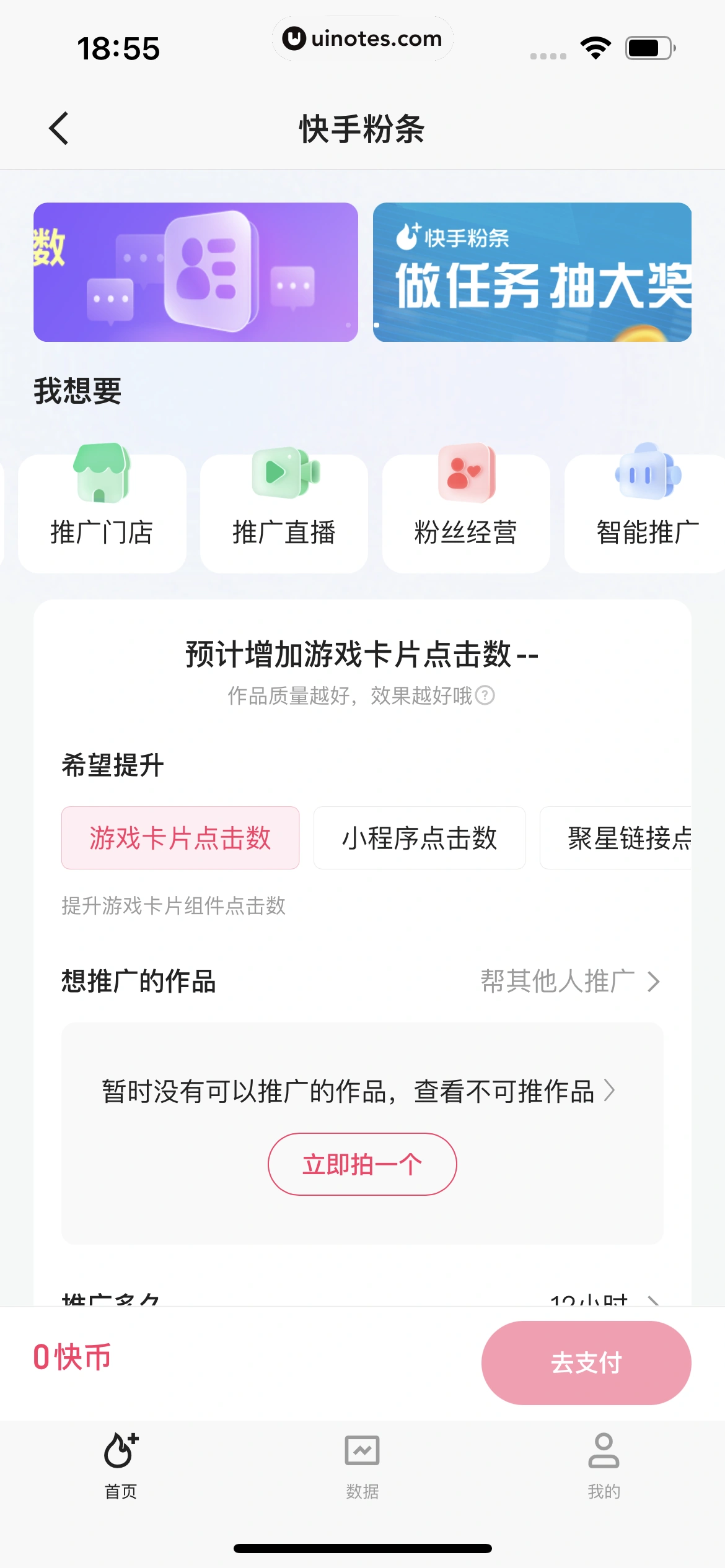Tap 立即拍一个 button
The image size is (725, 1568).
click(362, 1164)
